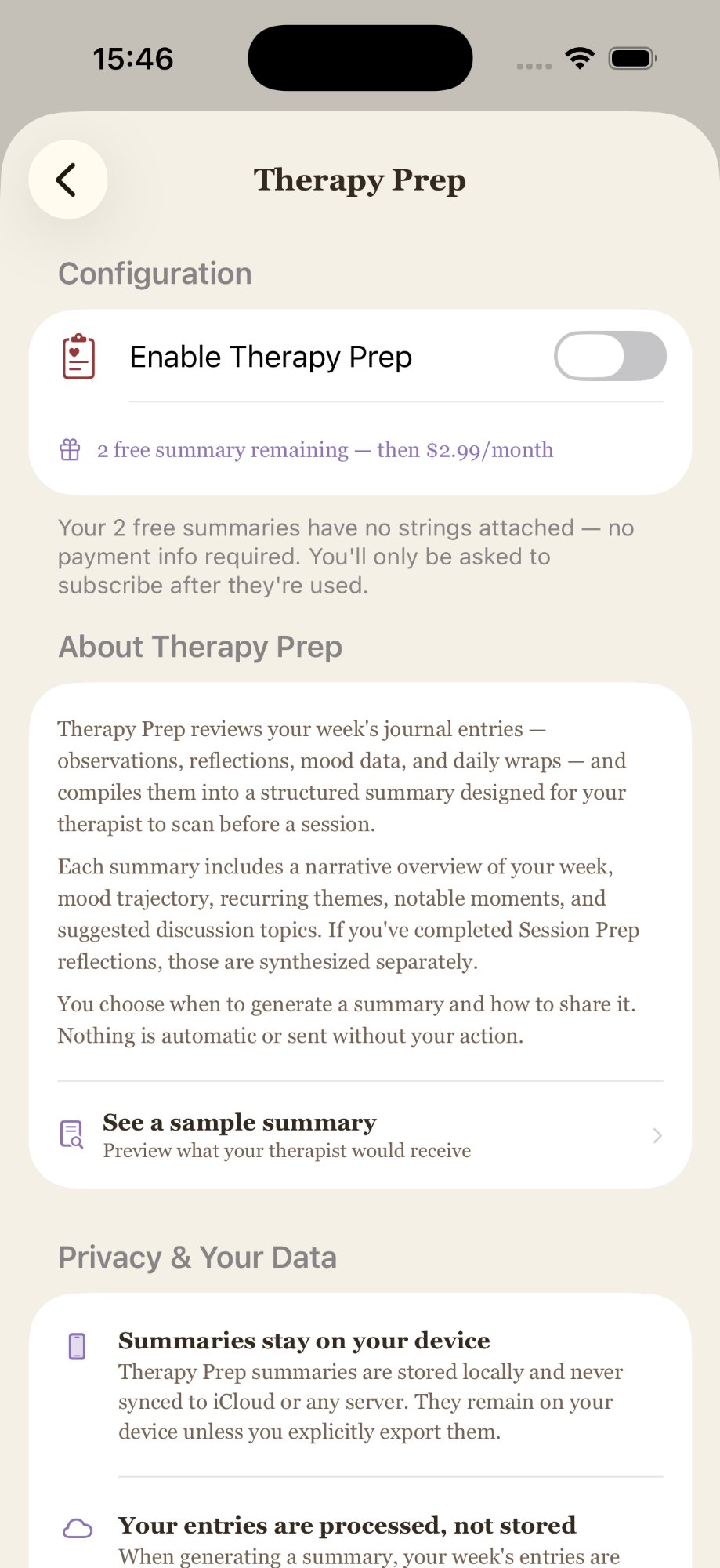Click the gift icon next to free summary text
This screenshot has height=1568, width=720.
point(71,449)
